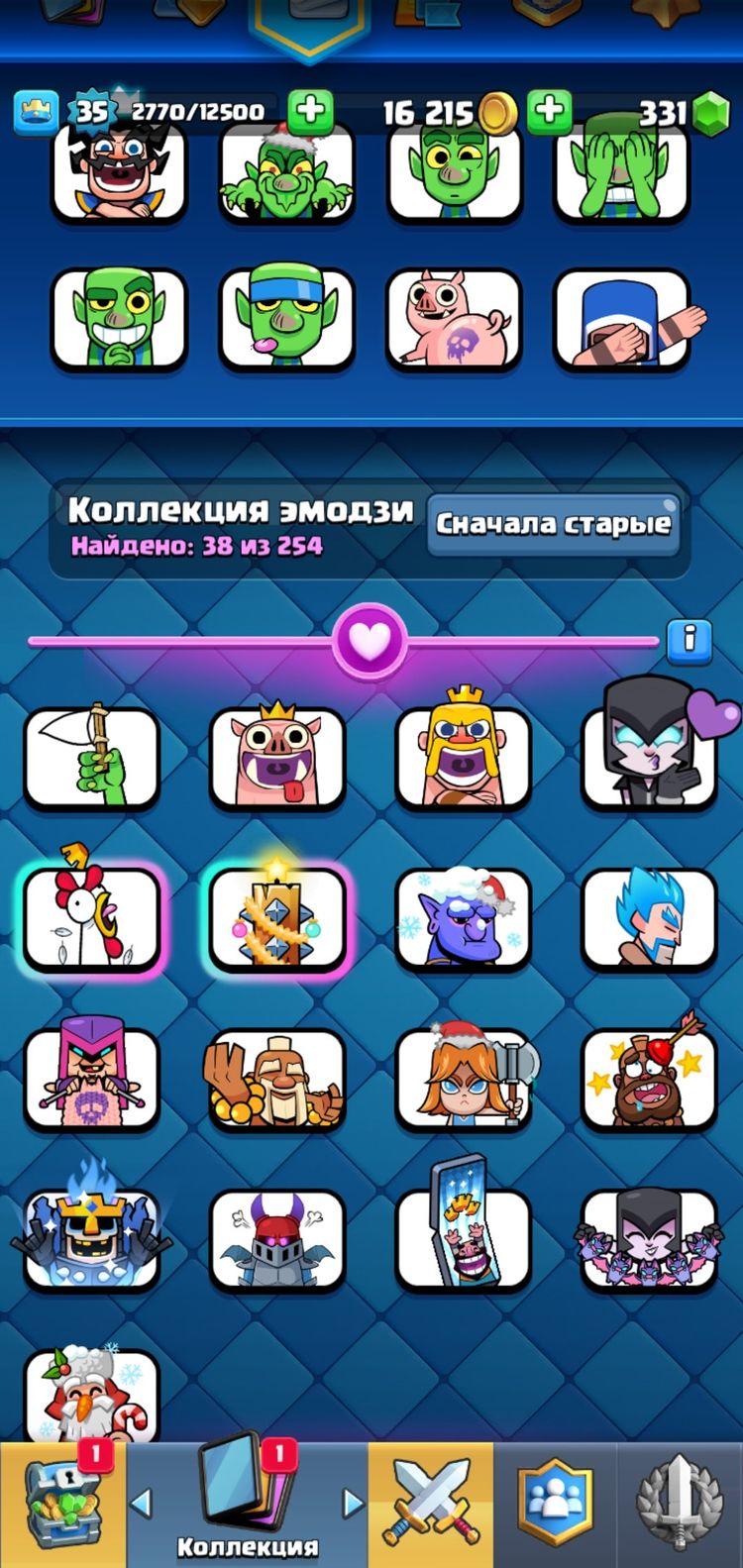Pick the decorated Christmas tower emote

pos(277,918)
